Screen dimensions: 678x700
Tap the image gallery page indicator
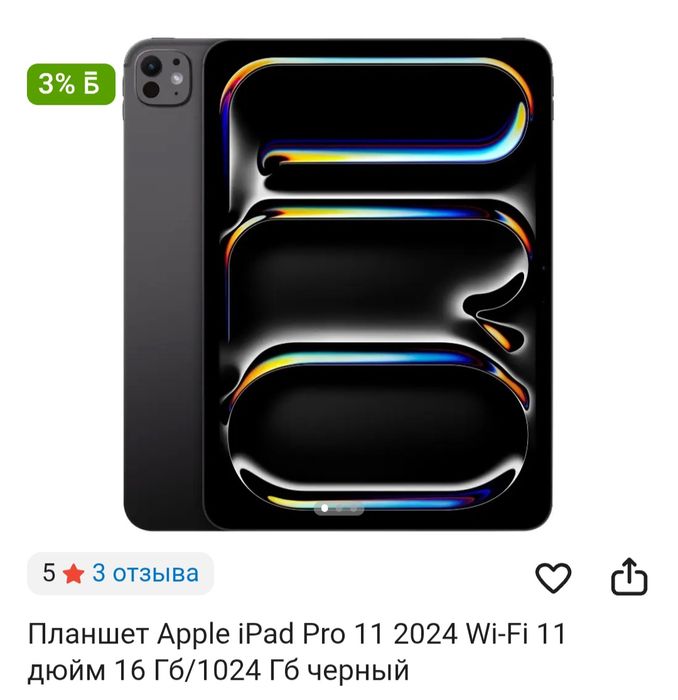click(x=339, y=507)
